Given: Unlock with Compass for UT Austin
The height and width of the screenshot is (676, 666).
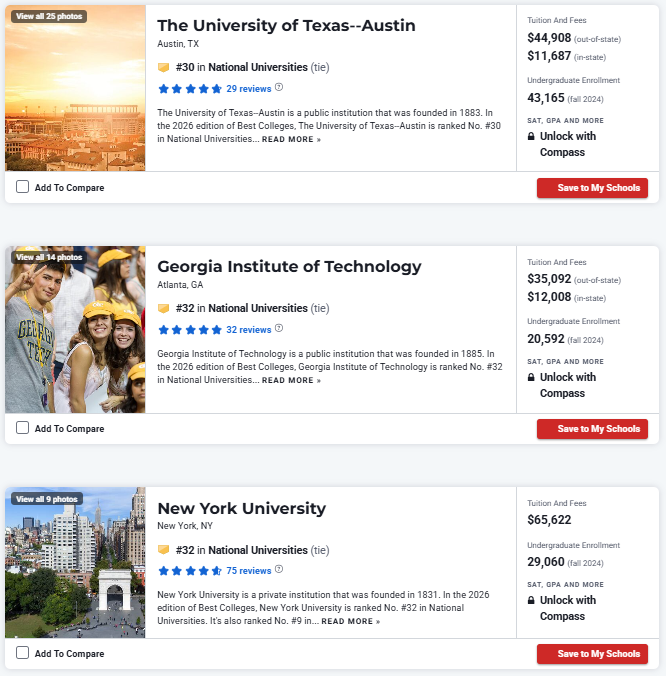Looking at the screenshot, I should point(567,144).
